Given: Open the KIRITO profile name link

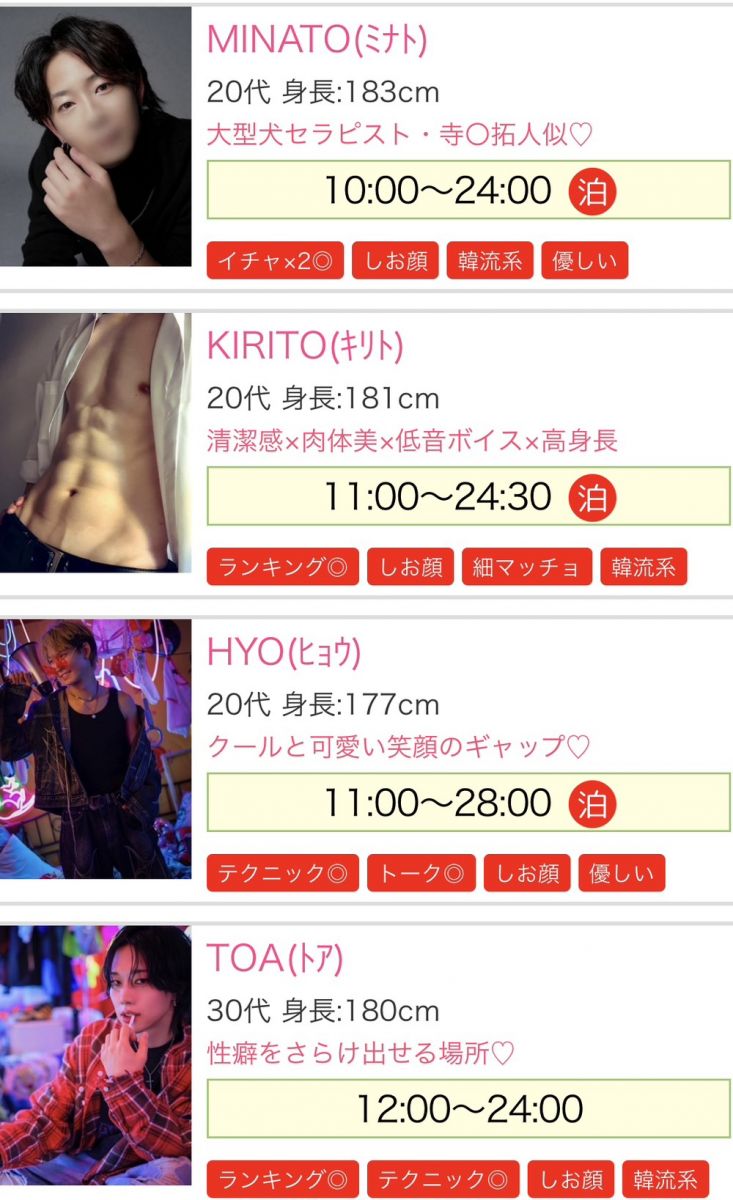Looking at the screenshot, I should [x=305, y=345].
